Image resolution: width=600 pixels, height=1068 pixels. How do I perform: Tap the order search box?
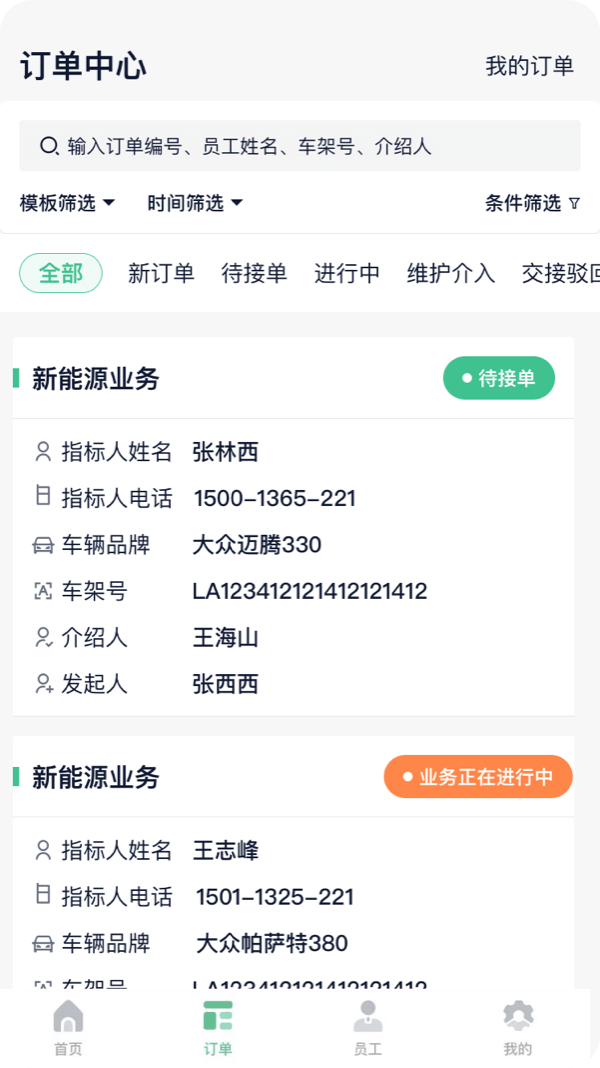(x=300, y=146)
